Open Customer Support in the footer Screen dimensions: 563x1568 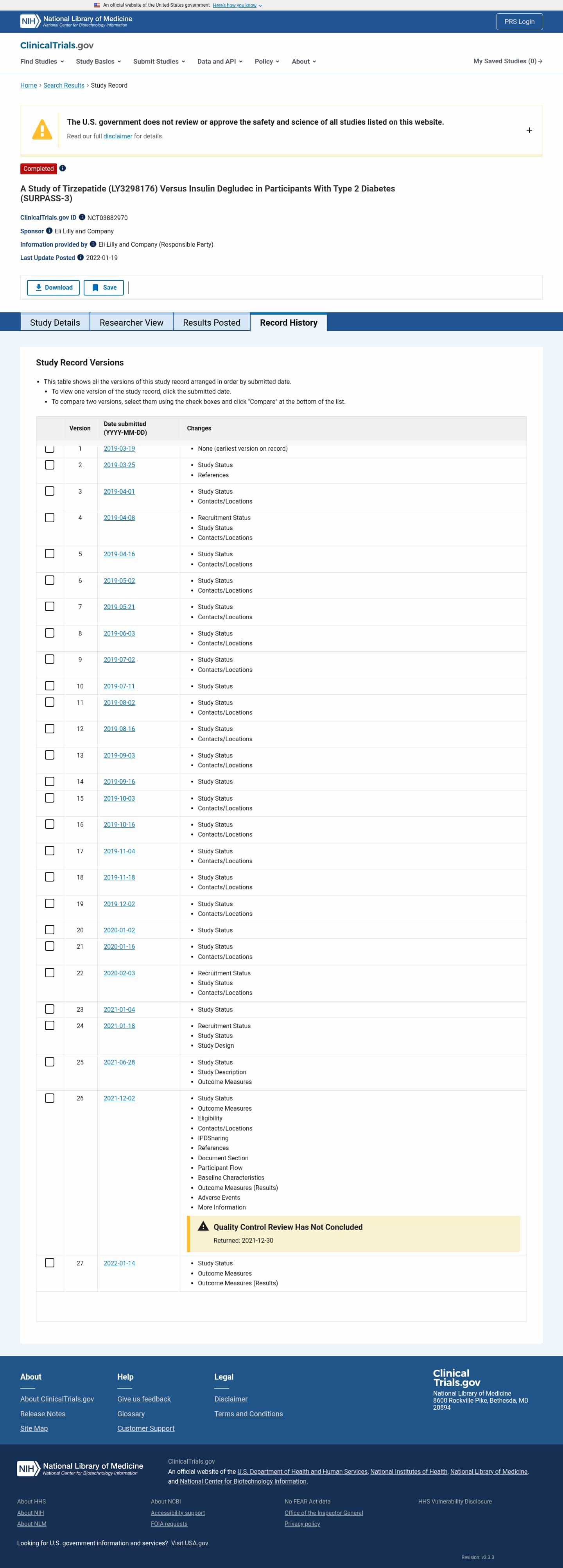[x=145, y=1428]
